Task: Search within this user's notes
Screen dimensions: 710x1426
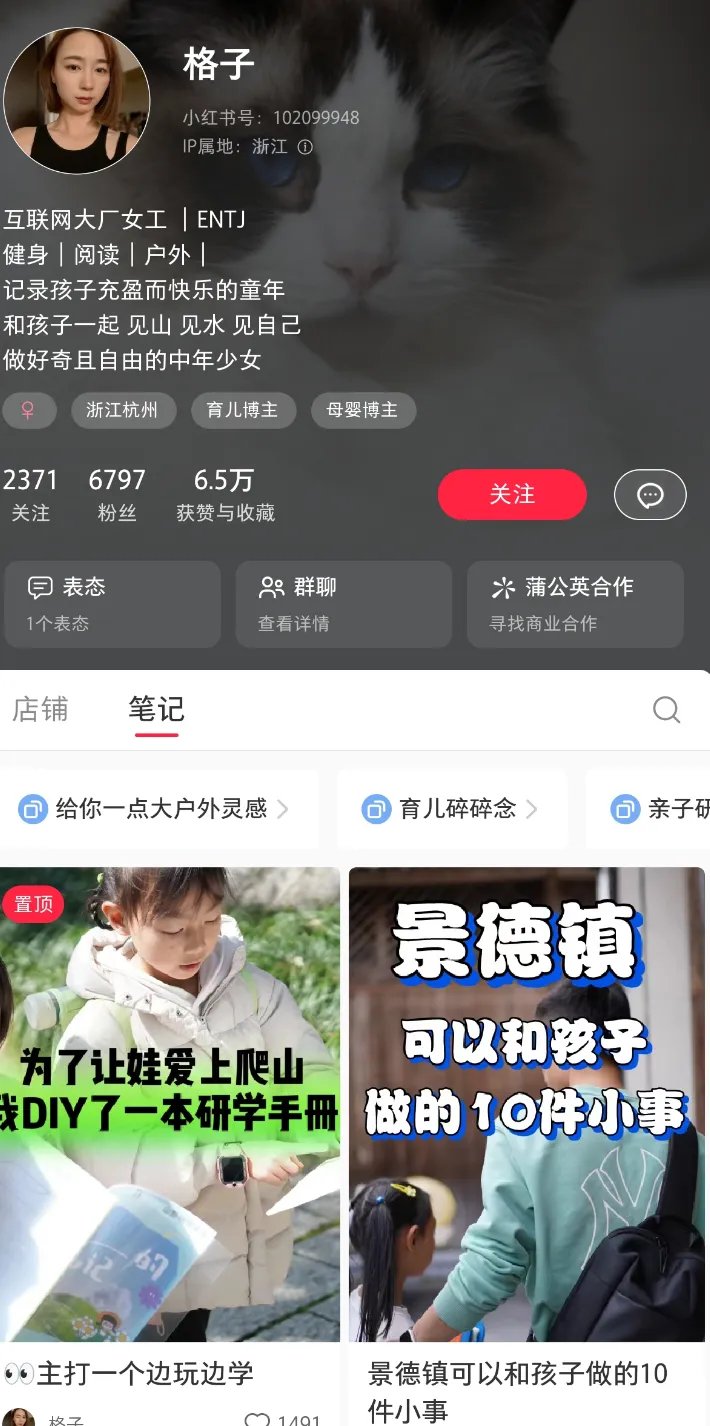Action: point(666,709)
